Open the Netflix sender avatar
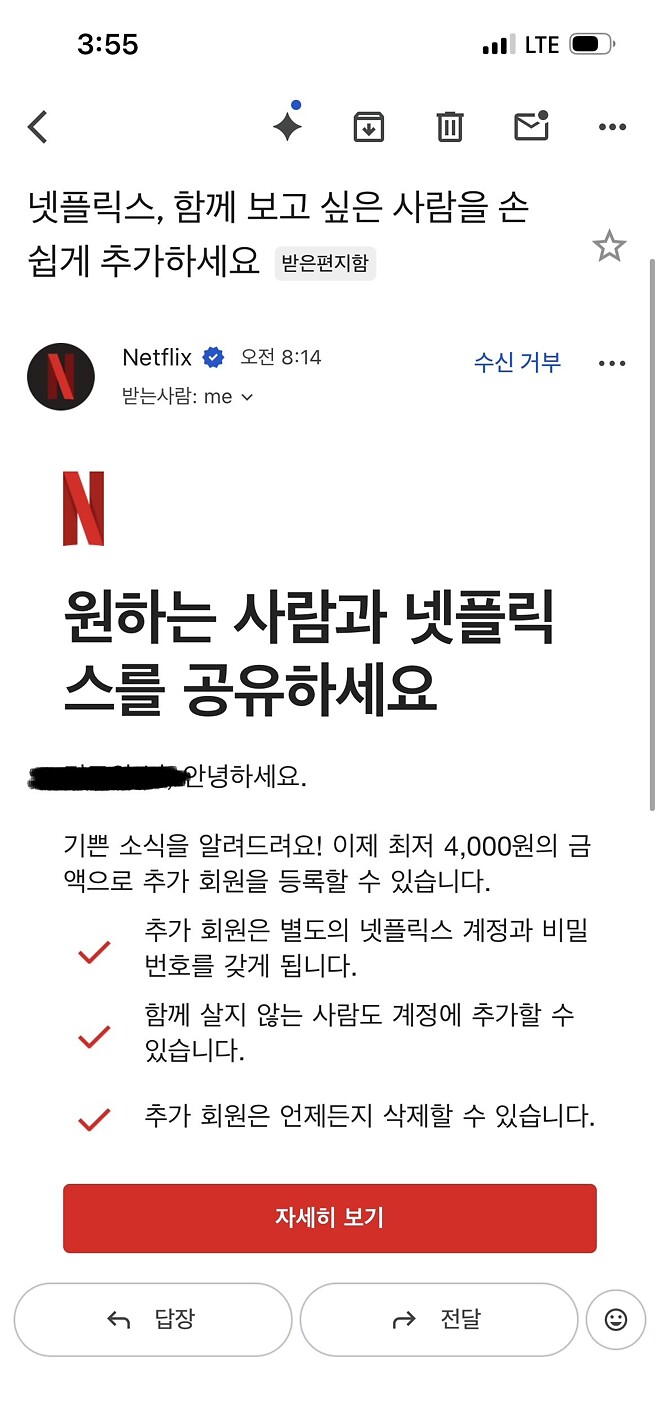This screenshot has height=1428, width=660. (61, 377)
